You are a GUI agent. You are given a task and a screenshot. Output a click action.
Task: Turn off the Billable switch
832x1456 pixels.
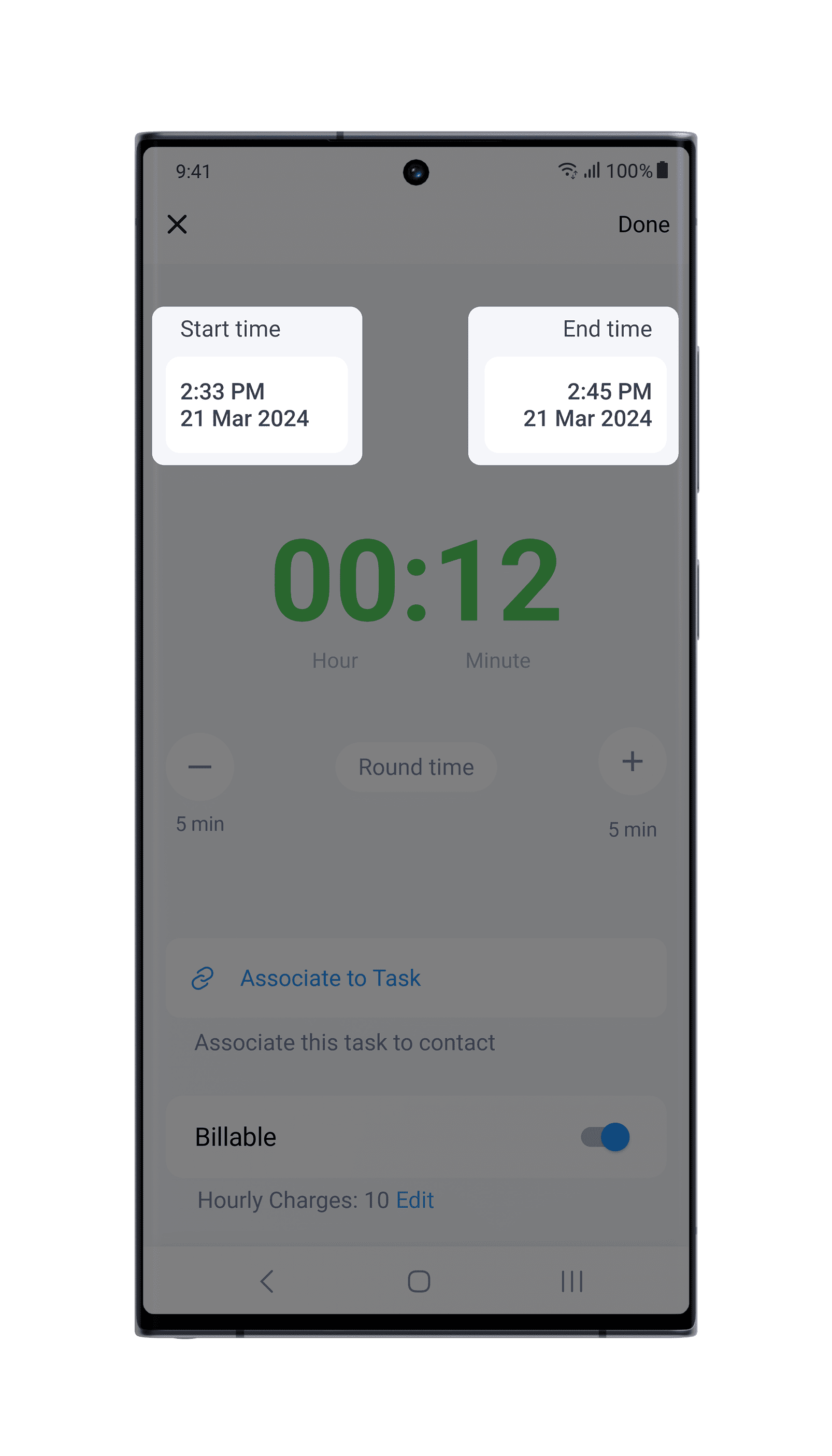605,1137
